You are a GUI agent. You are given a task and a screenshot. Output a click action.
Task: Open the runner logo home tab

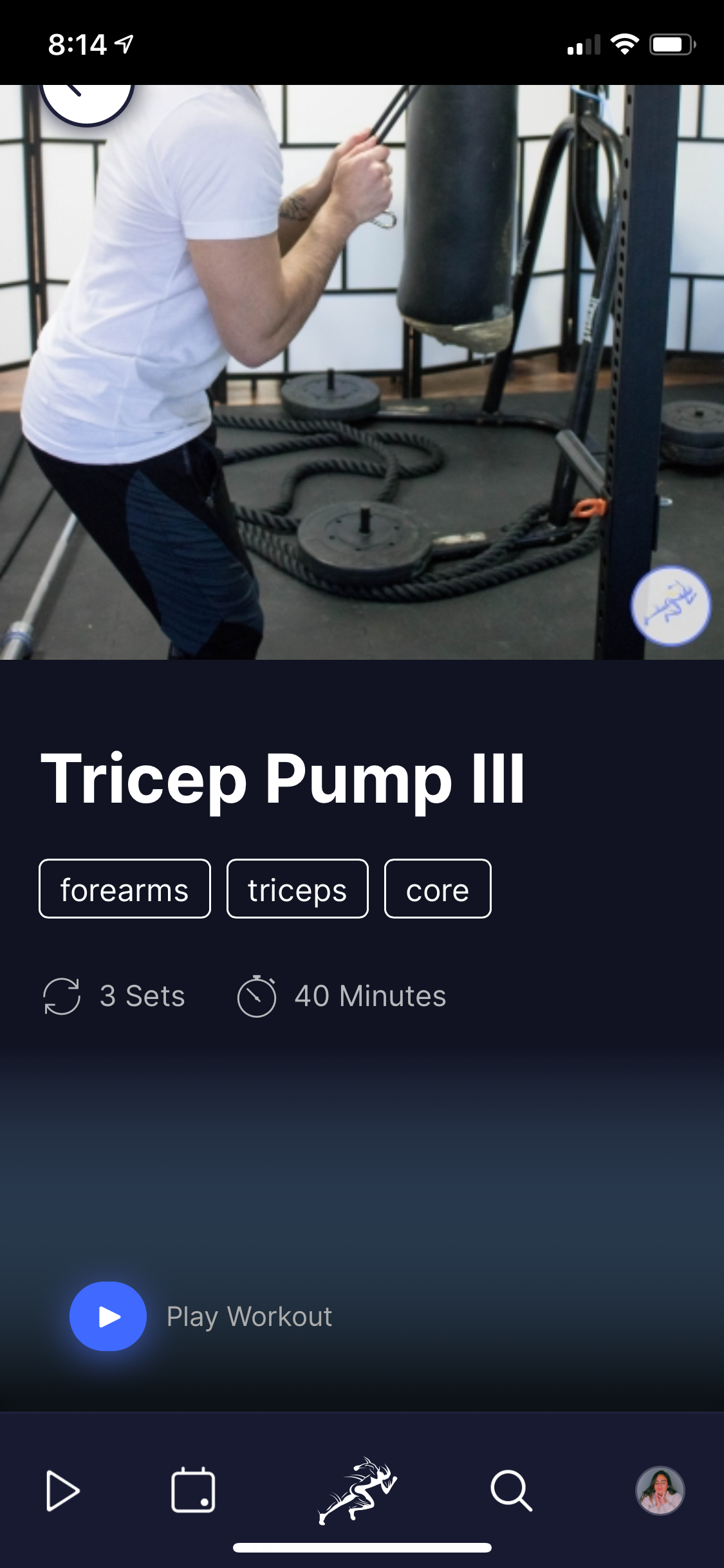tap(358, 1490)
